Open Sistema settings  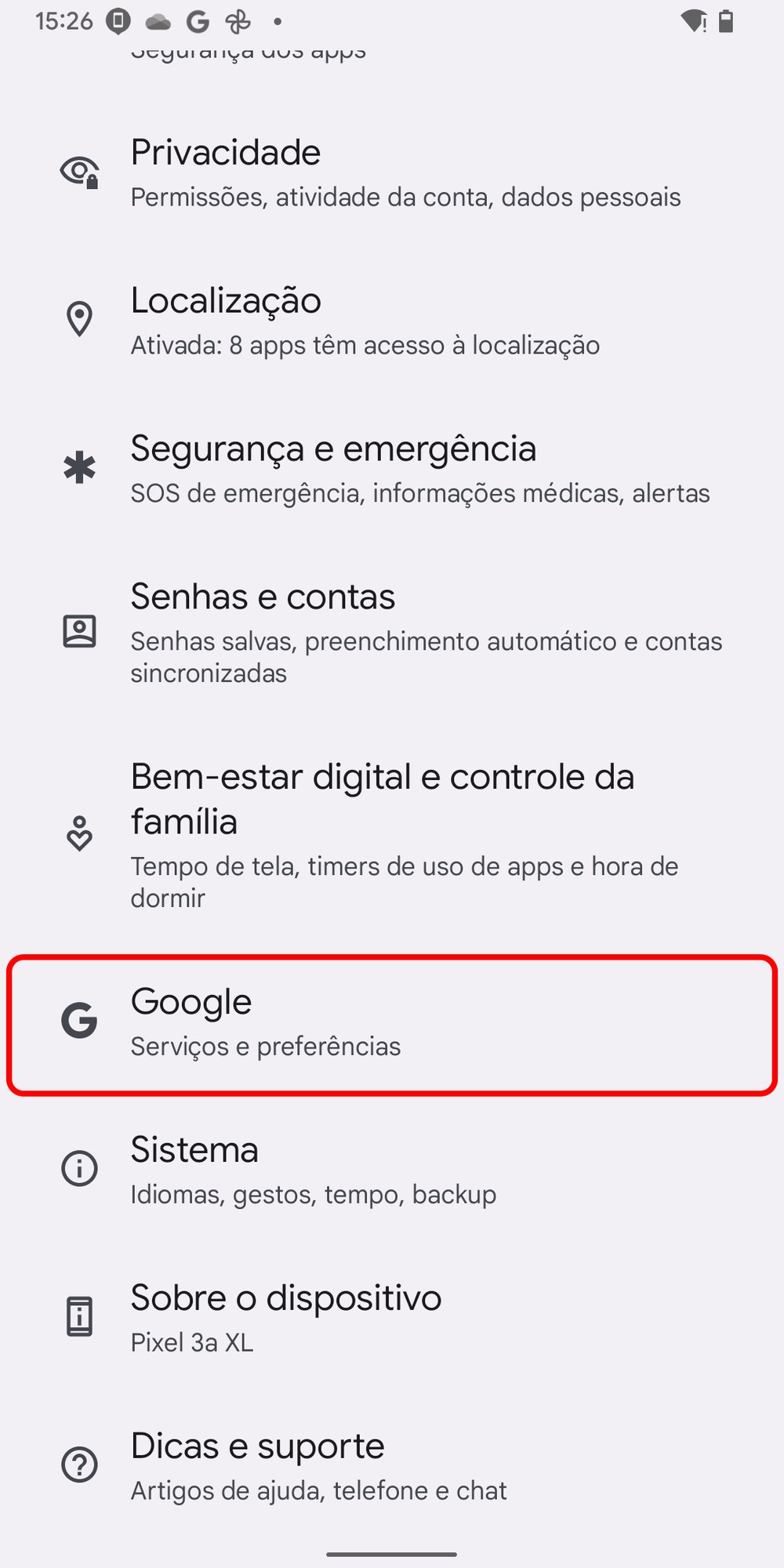tap(392, 1171)
